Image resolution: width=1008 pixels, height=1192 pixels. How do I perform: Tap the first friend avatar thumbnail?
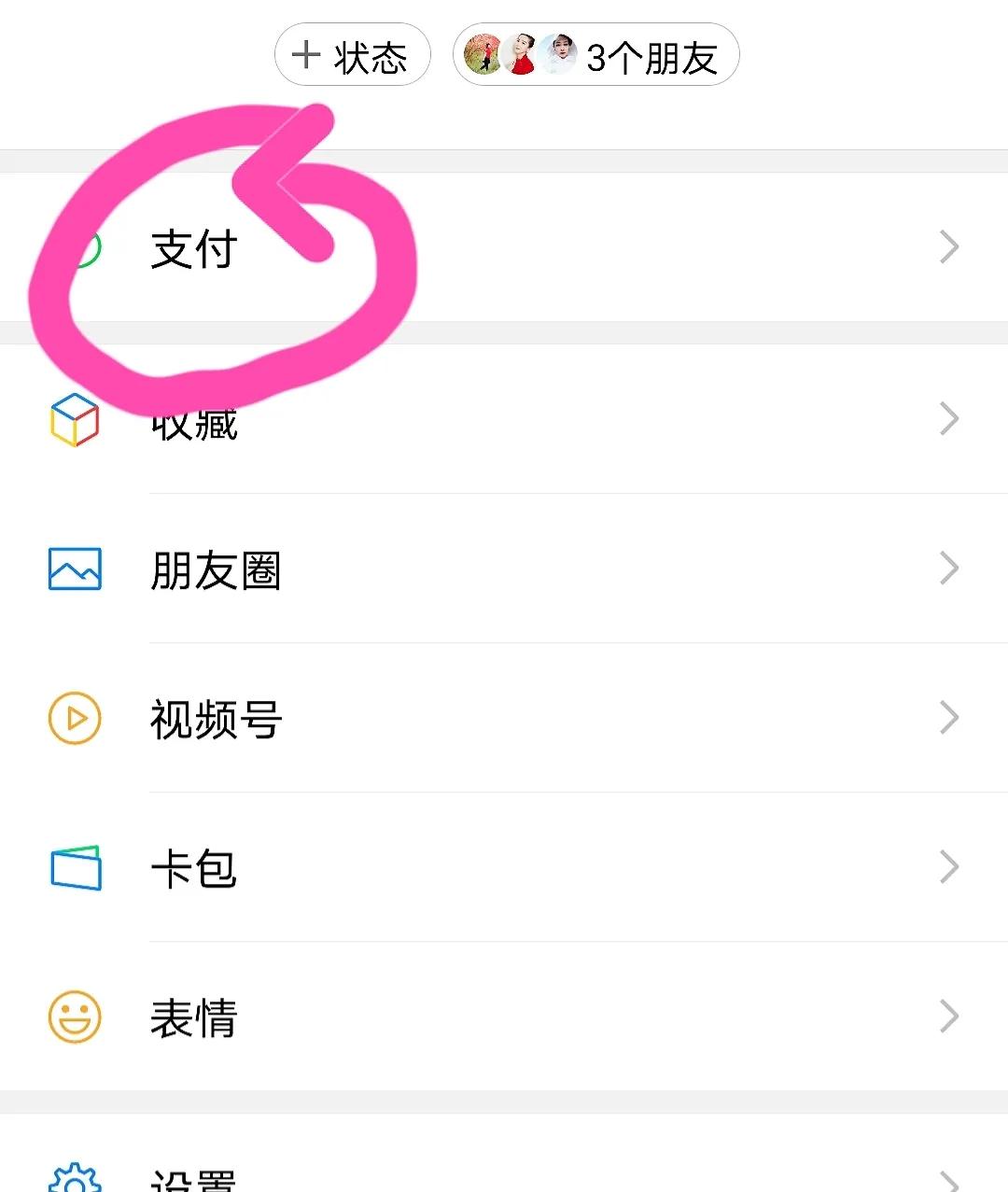coord(482,56)
